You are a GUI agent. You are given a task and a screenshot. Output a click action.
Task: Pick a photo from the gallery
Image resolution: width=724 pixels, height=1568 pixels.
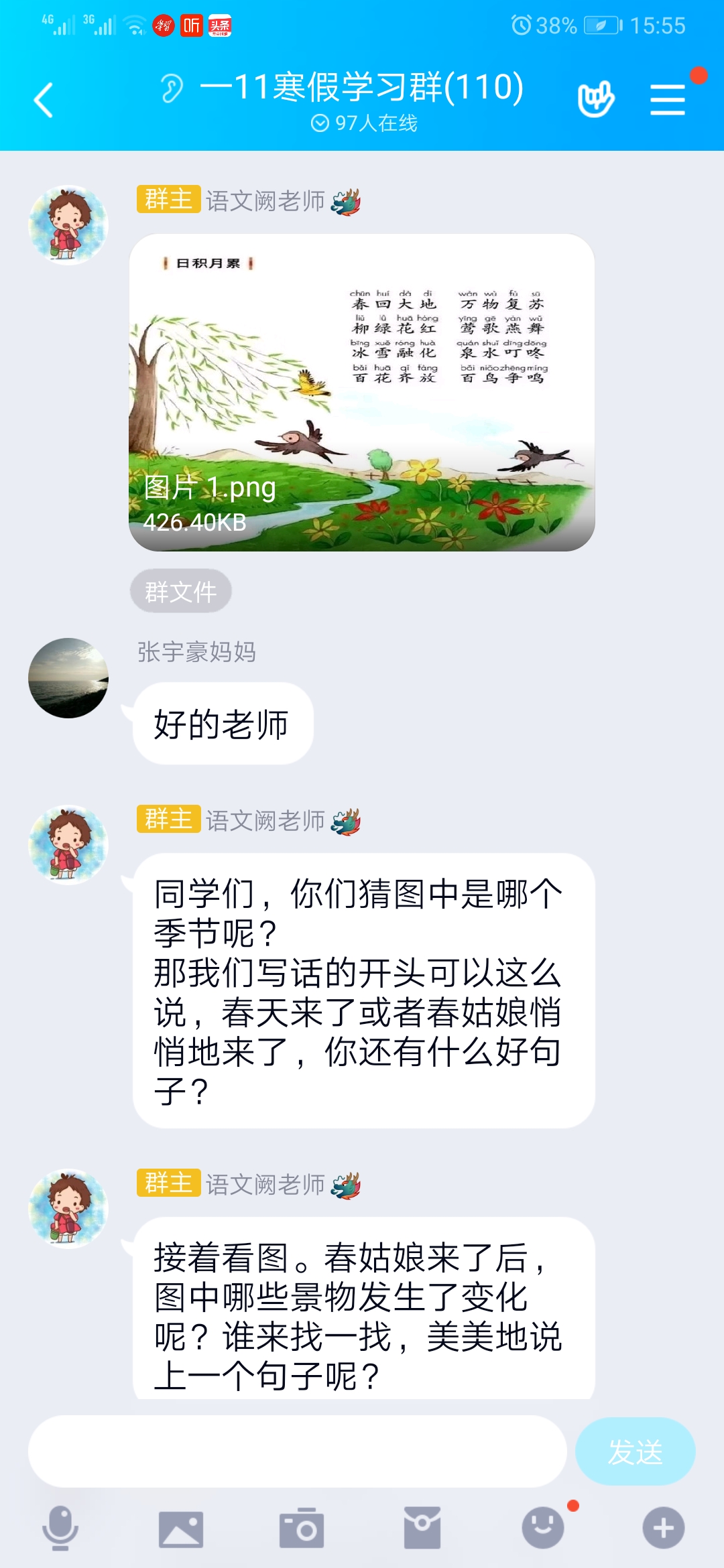pyautogui.click(x=181, y=1528)
